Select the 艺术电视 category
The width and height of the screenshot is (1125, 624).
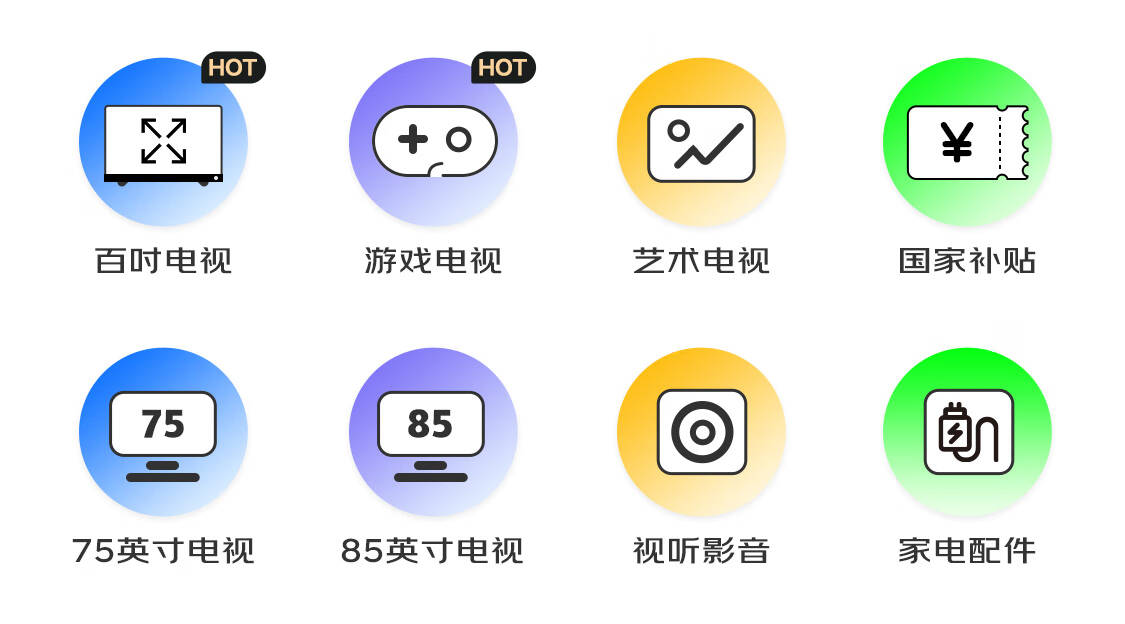pyautogui.click(x=701, y=142)
